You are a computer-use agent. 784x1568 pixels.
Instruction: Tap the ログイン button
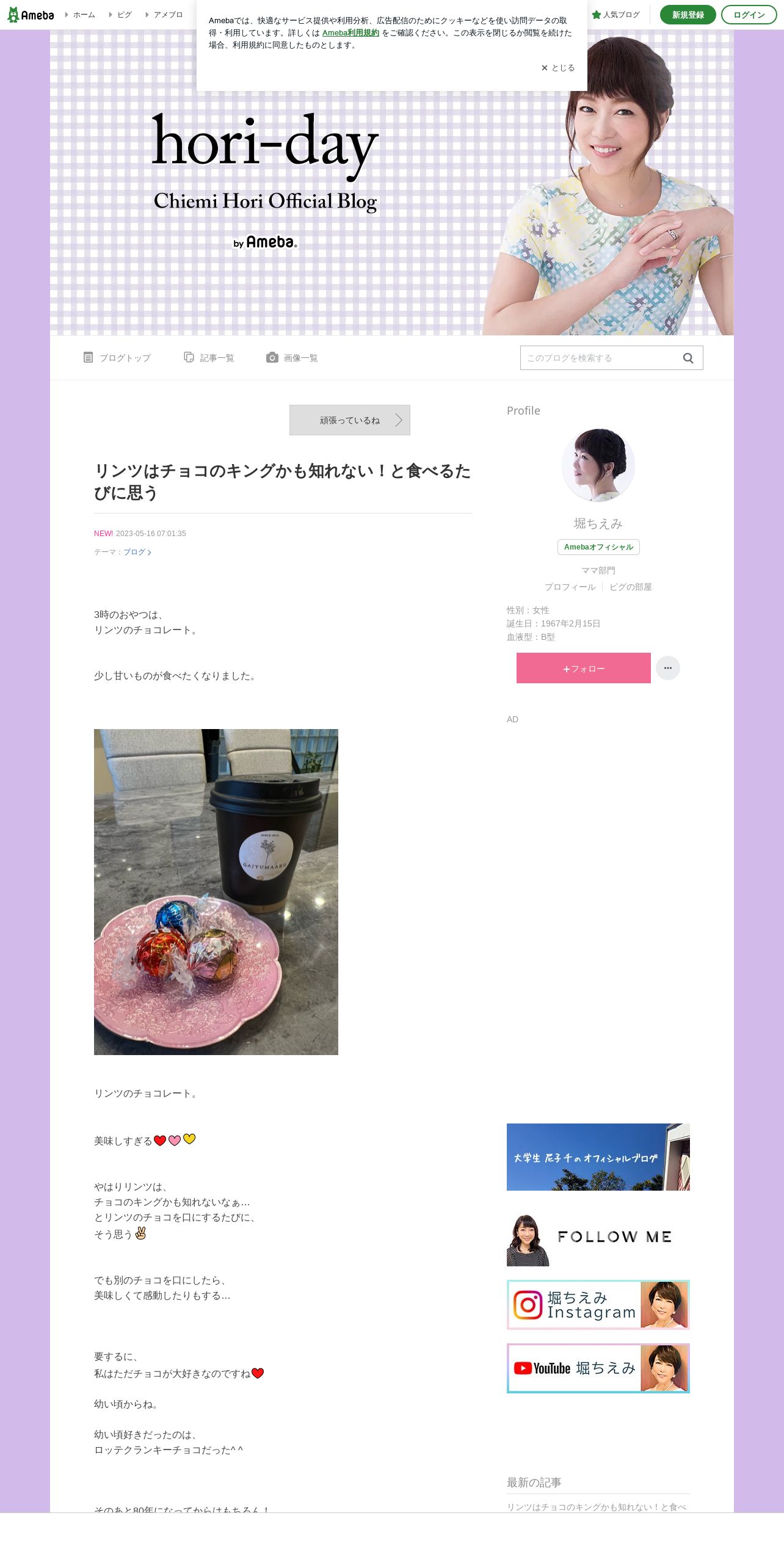pos(749,15)
